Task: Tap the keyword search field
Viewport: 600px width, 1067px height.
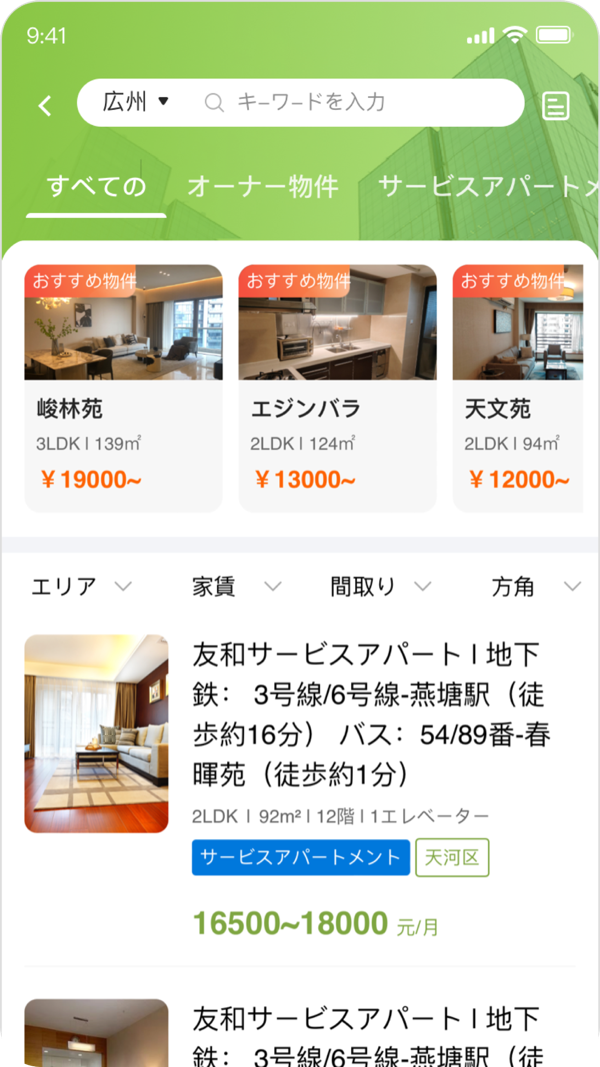Action: [x=360, y=102]
